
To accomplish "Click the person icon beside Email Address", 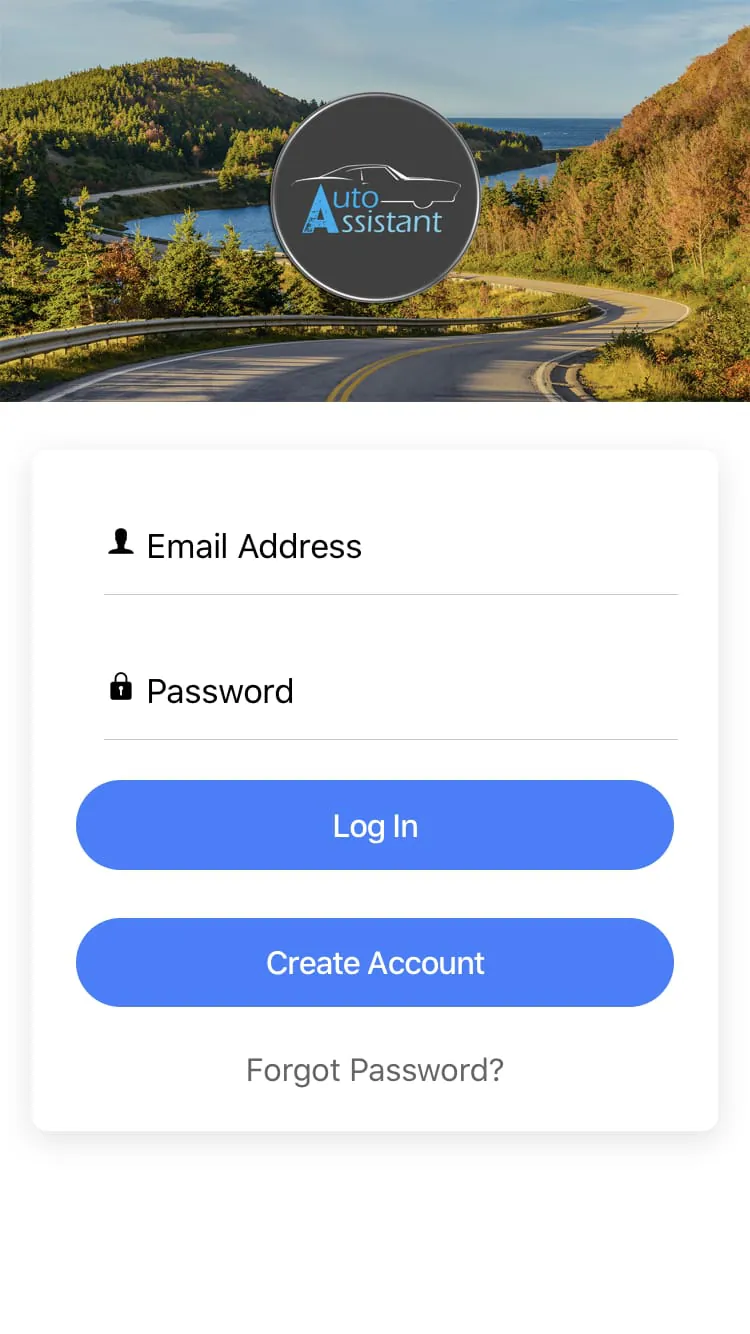I will tap(120, 542).
